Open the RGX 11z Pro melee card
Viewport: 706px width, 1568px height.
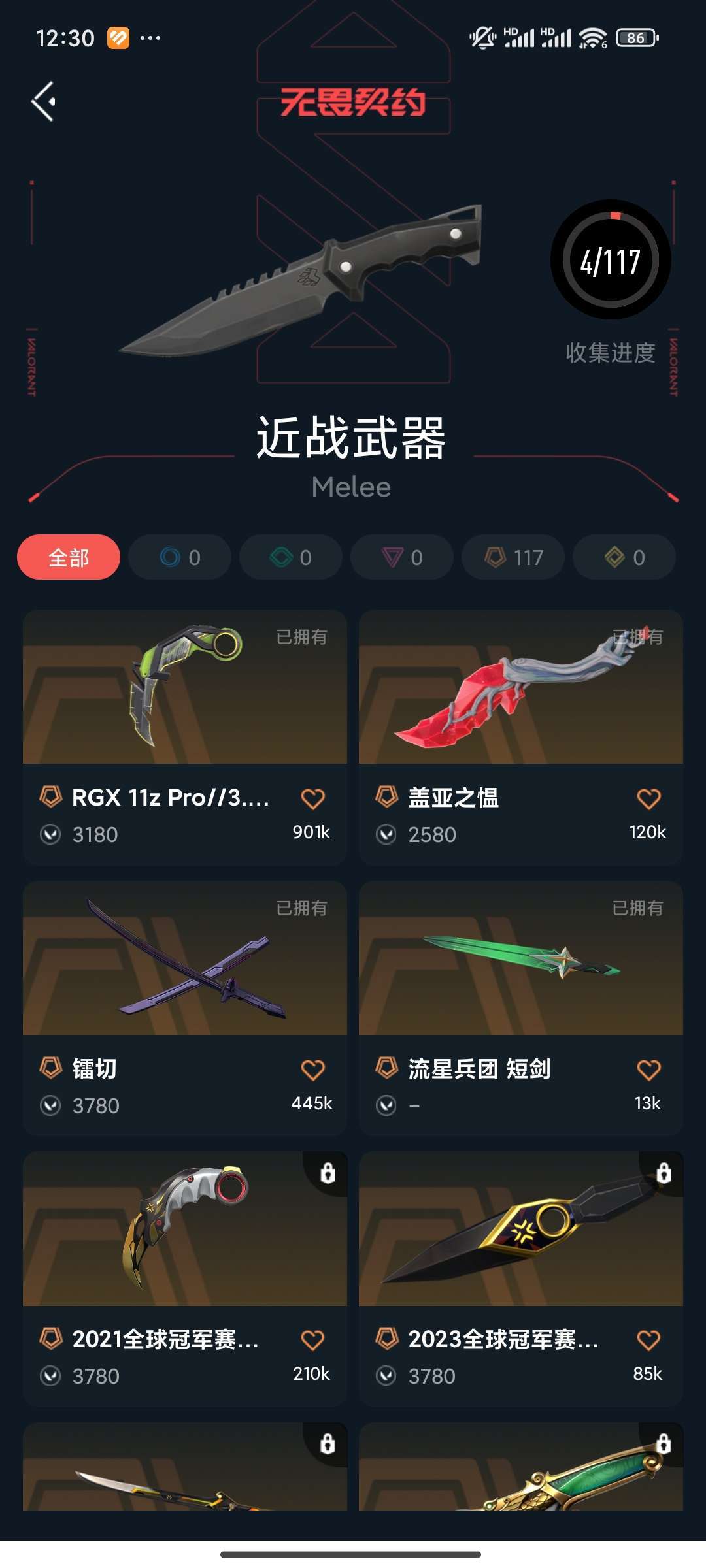pos(185,738)
